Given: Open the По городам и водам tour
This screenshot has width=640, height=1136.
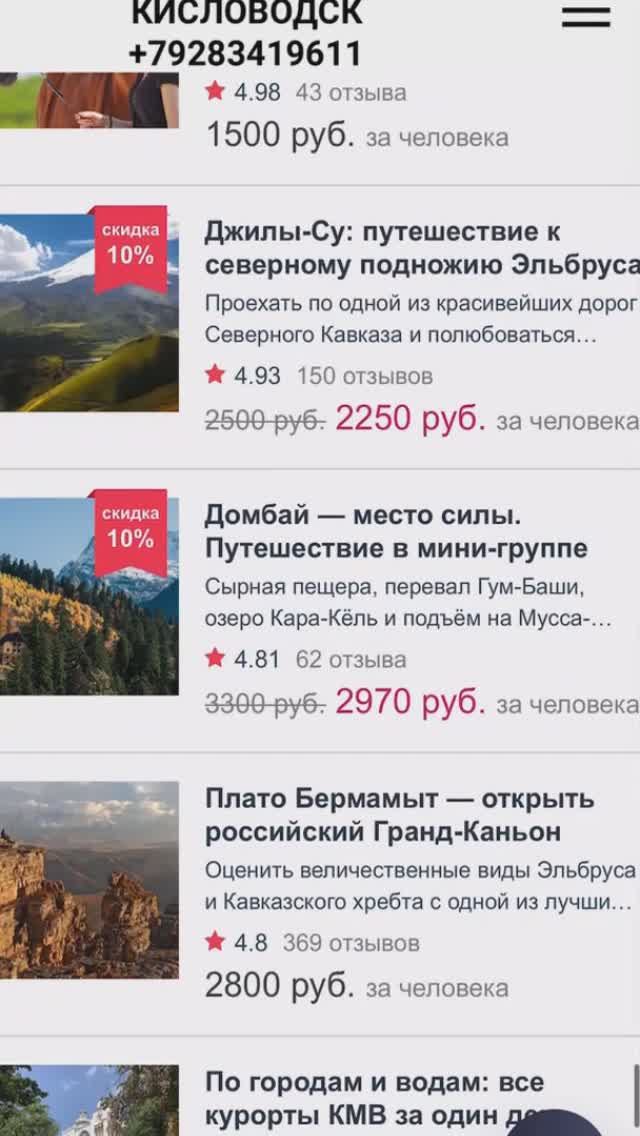Looking at the screenshot, I should pos(374,1098).
